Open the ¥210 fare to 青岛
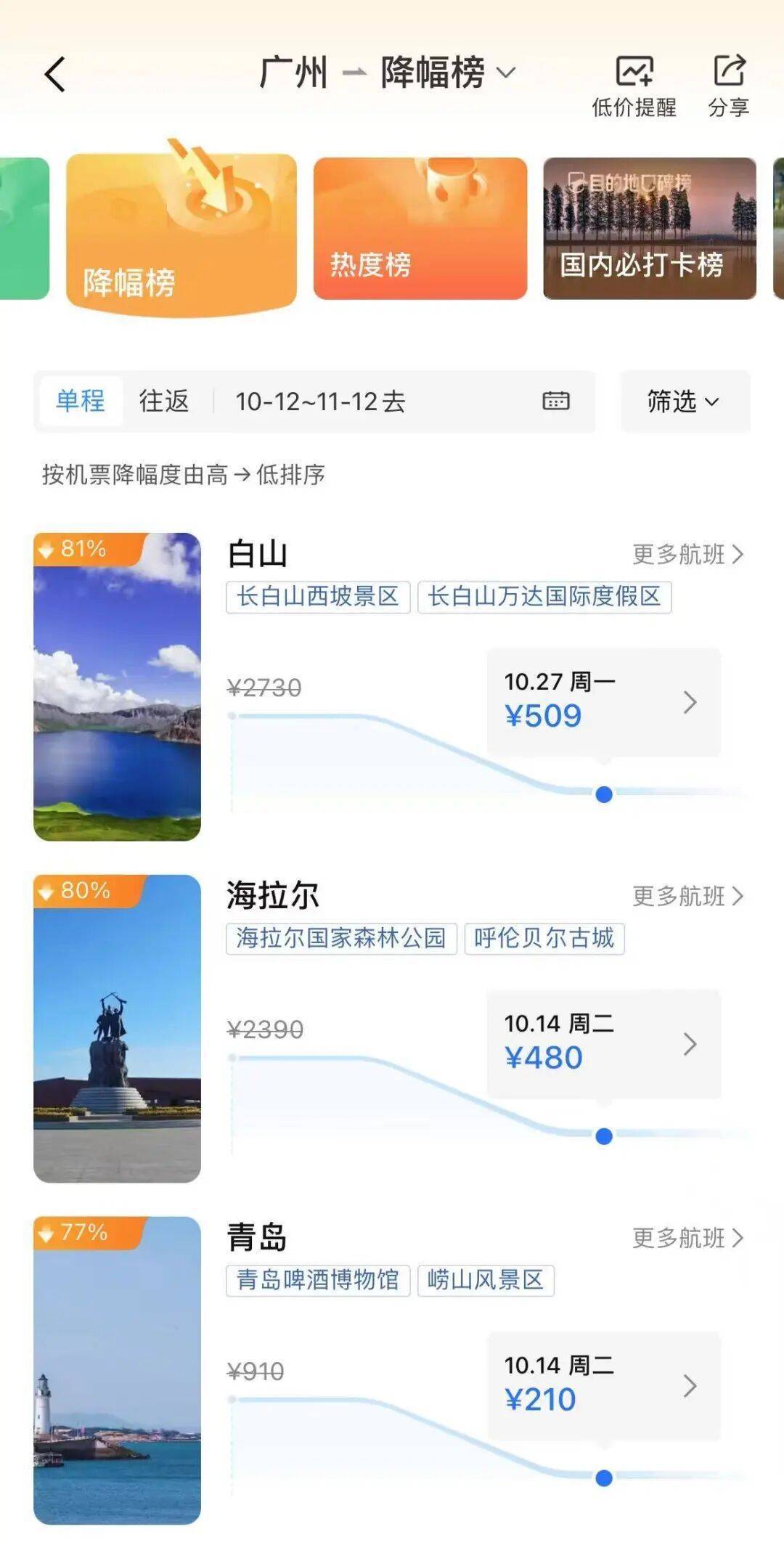The width and height of the screenshot is (784, 1545). click(603, 1385)
